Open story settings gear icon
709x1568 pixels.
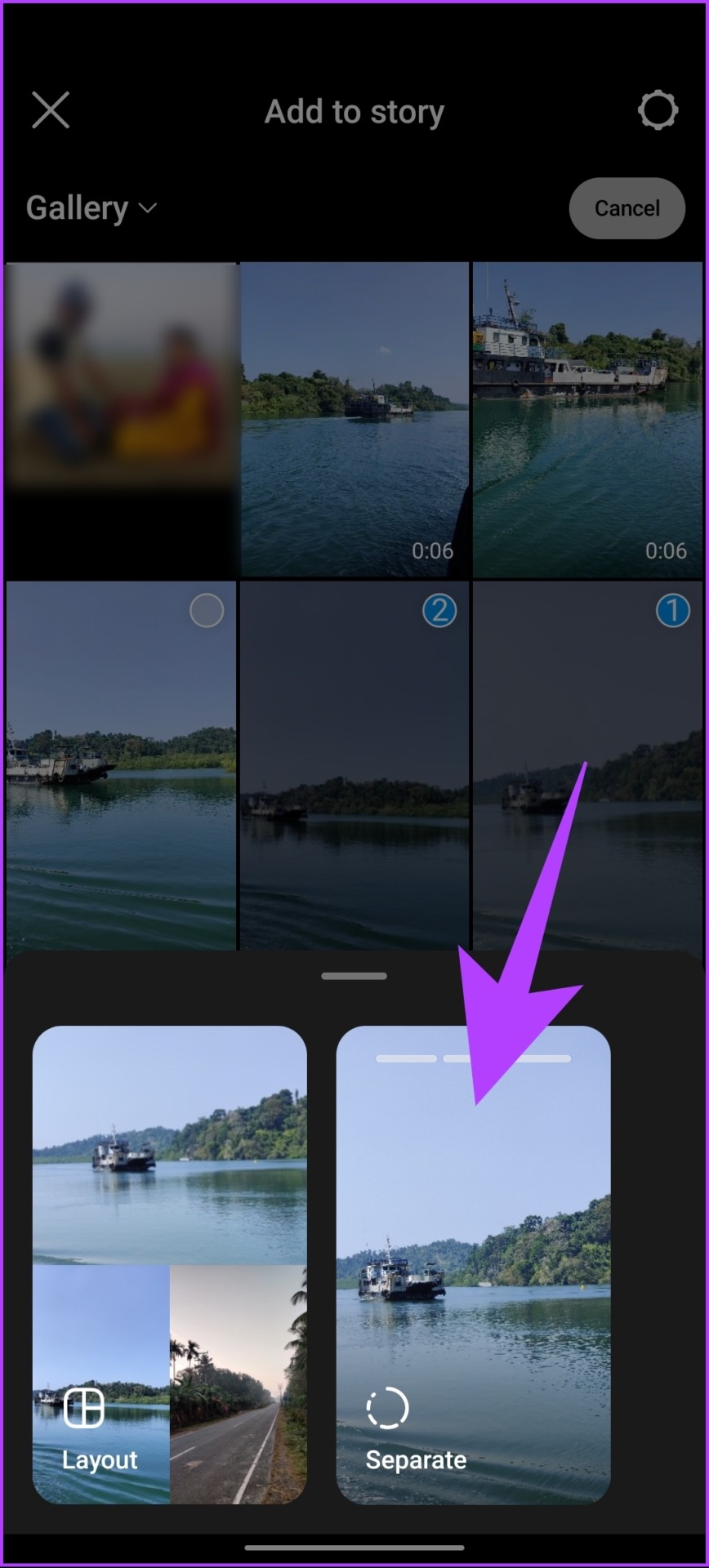click(658, 110)
